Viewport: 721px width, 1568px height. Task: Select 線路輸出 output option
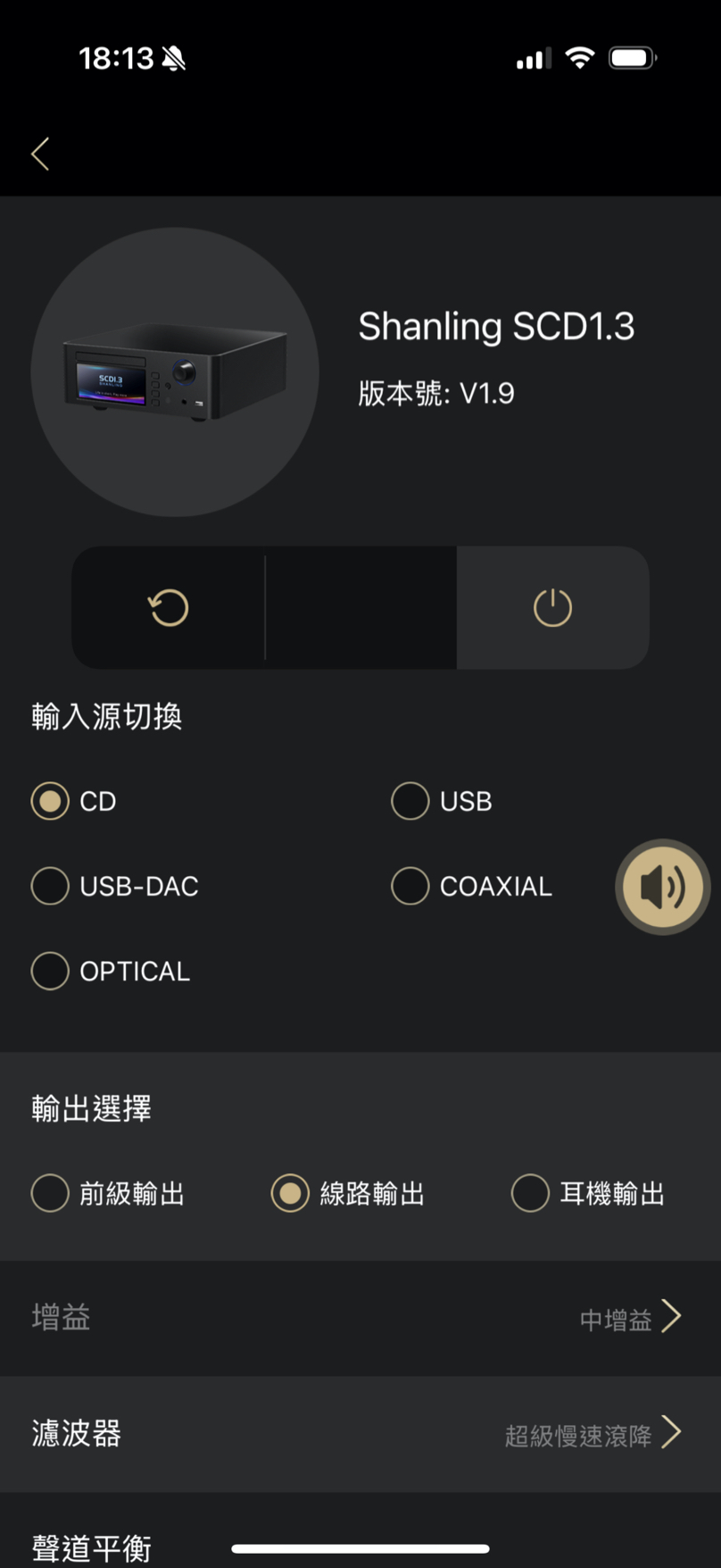point(291,1193)
